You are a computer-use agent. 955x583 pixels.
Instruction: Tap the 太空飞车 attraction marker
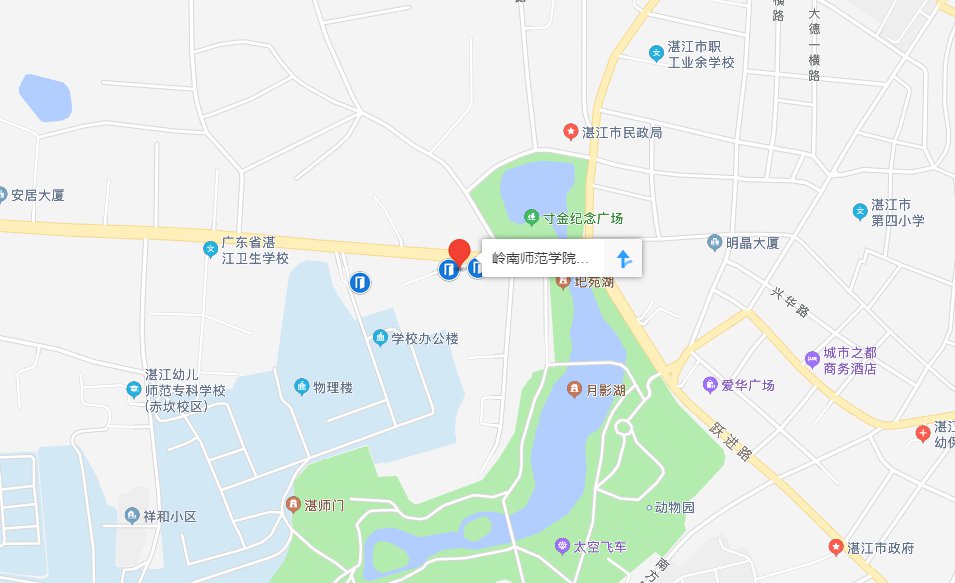(562, 546)
